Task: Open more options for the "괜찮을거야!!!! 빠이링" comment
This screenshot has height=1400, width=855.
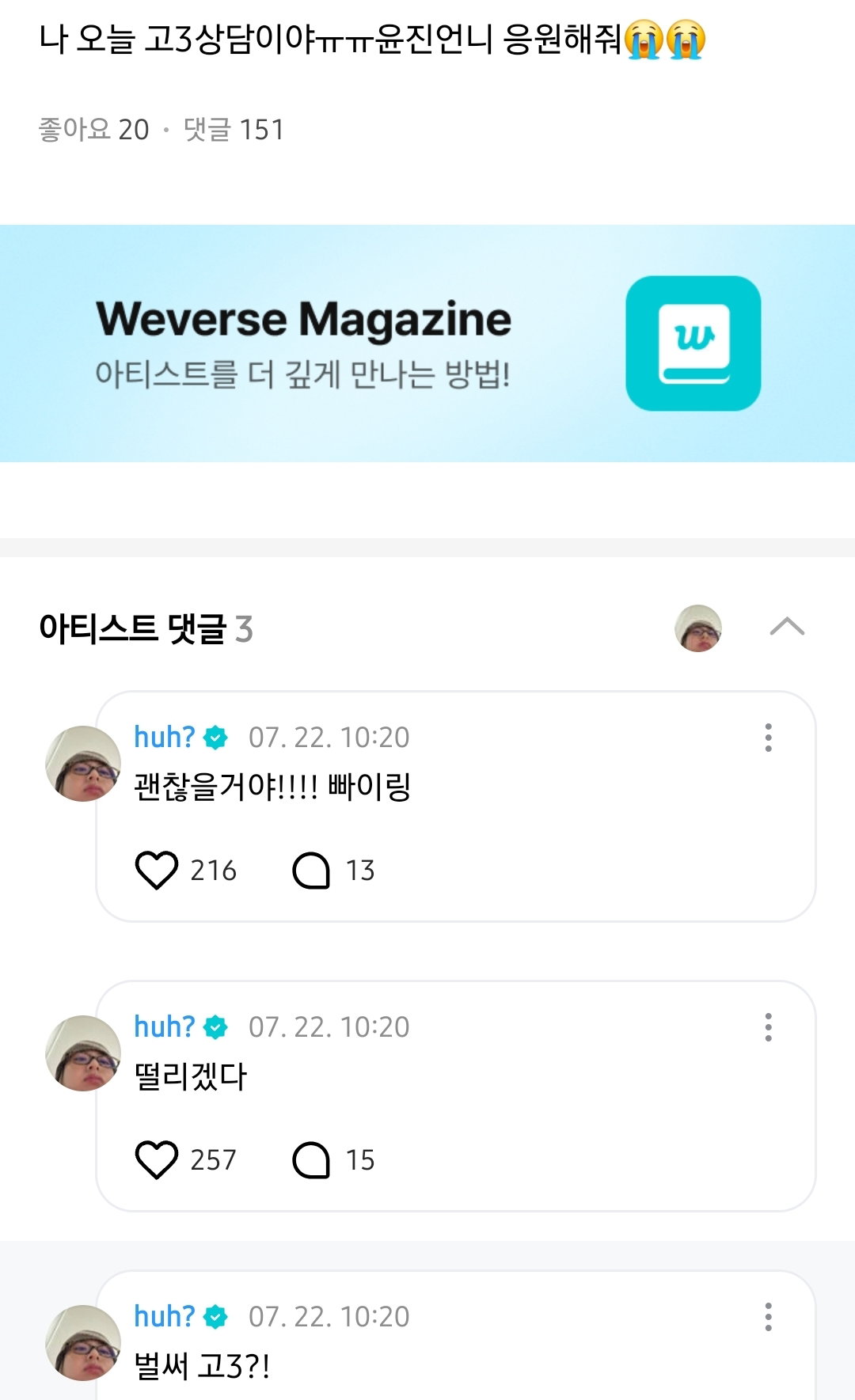Action: (x=768, y=738)
